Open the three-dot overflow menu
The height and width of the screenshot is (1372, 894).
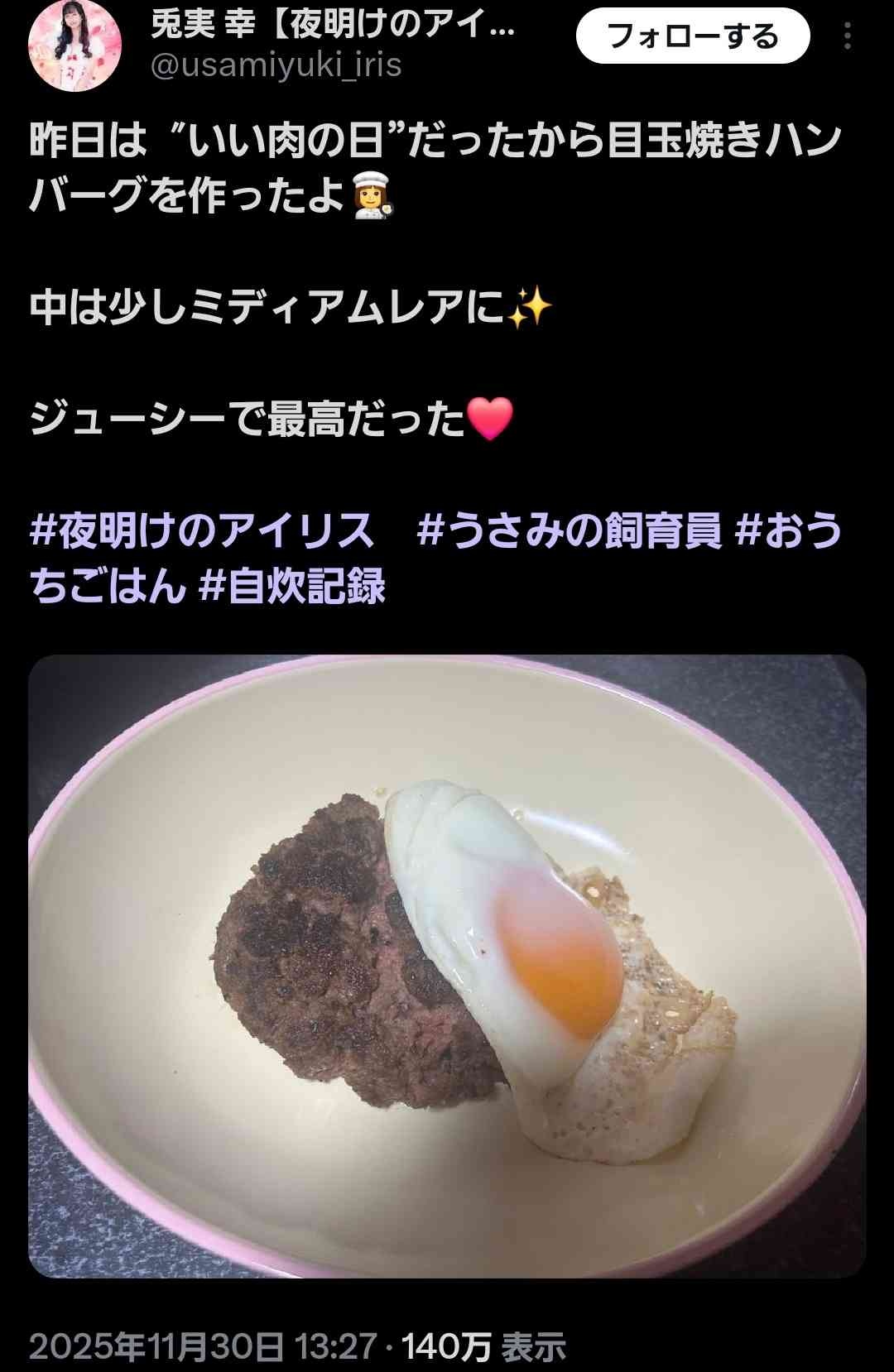click(x=847, y=37)
